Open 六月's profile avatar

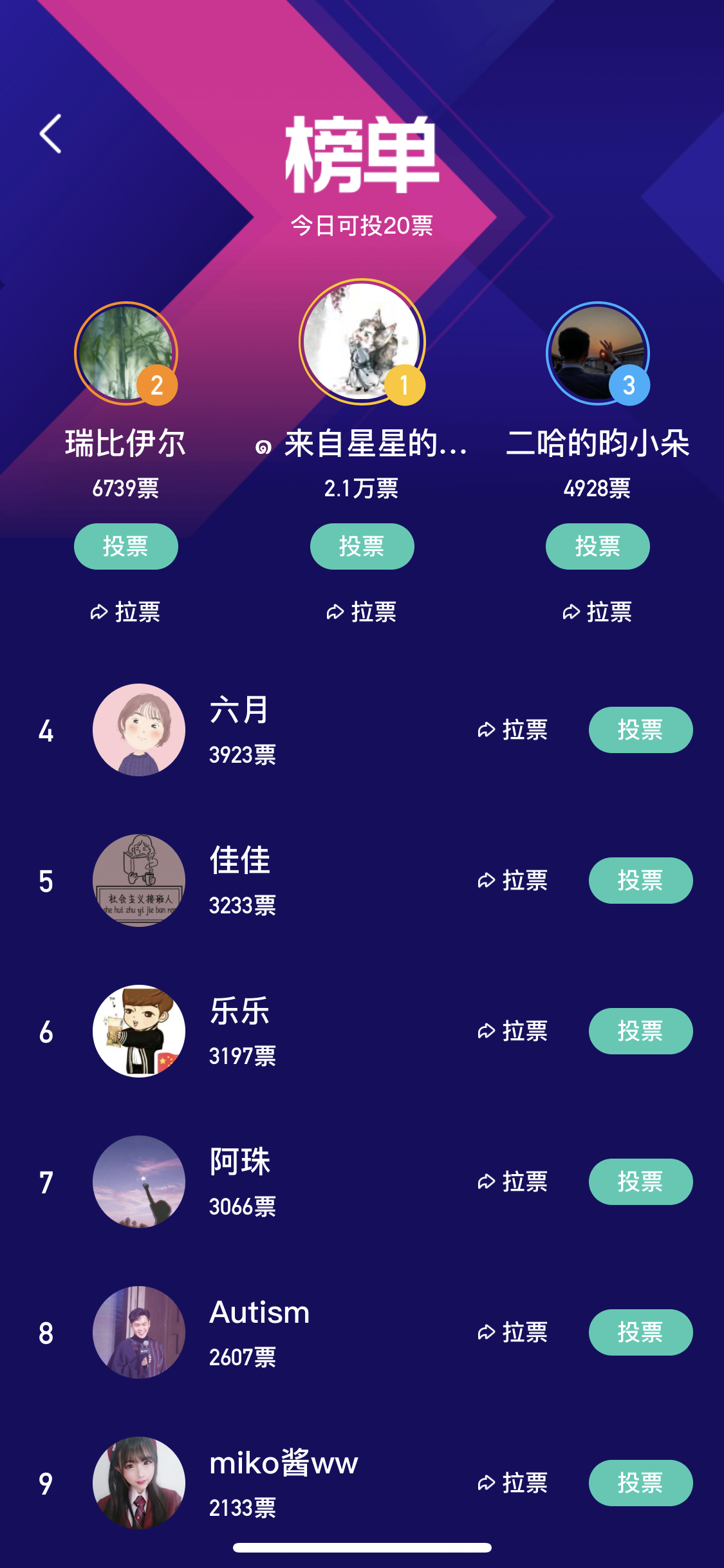[x=139, y=730]
